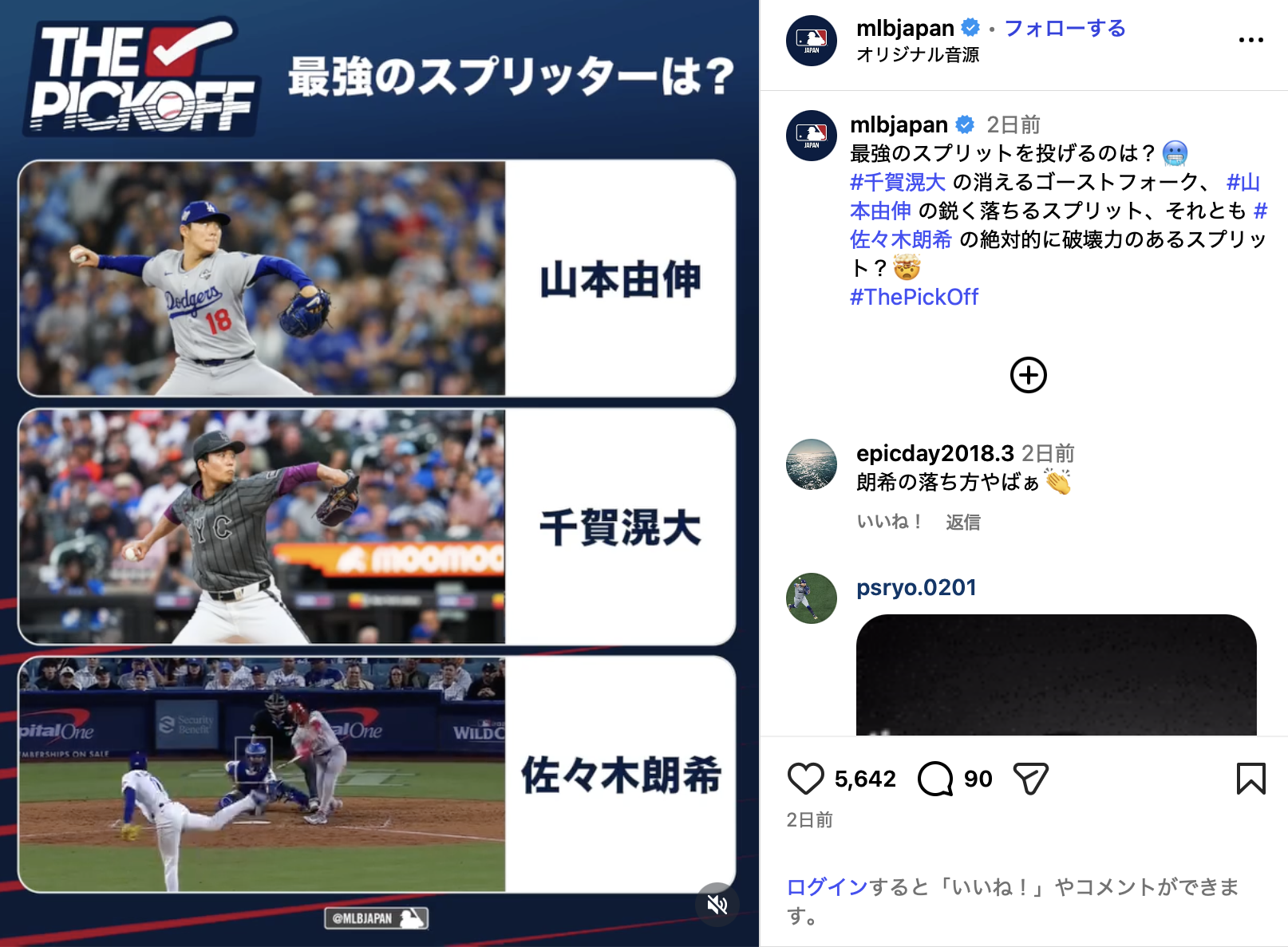The image size is (1288, 947).
Task: Unmute the video with the speaker icon
Action: tap(717, 904)
